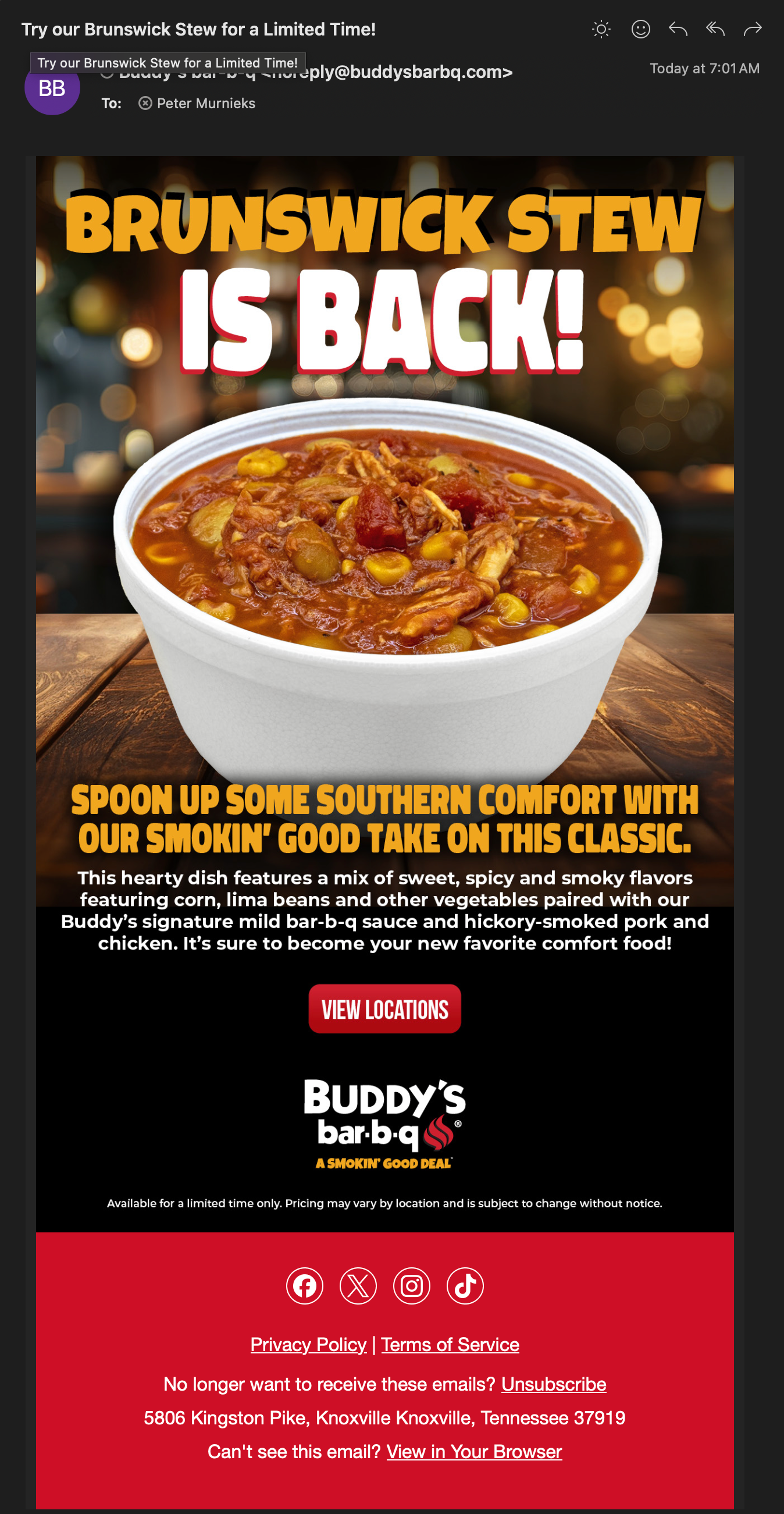Open Buddy's Facebook page
The image size is (784, 1514).
304,1286
